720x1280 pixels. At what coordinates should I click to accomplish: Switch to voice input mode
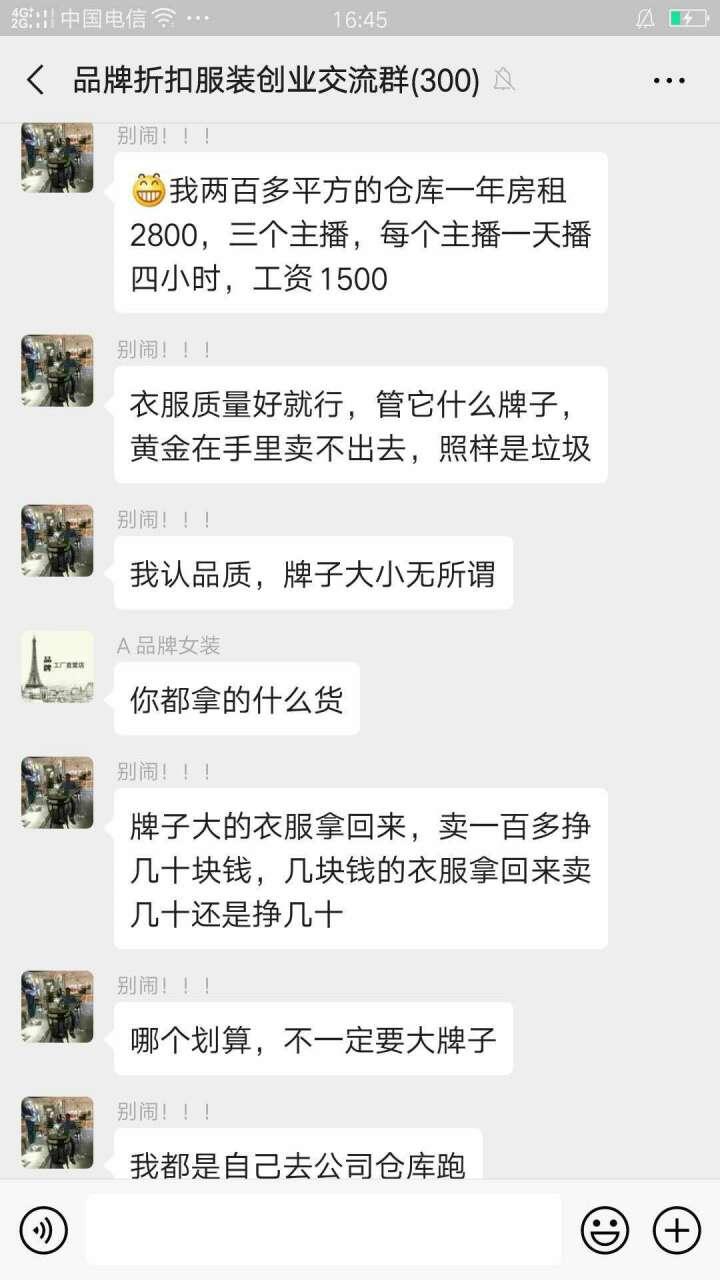(42, 1230)
